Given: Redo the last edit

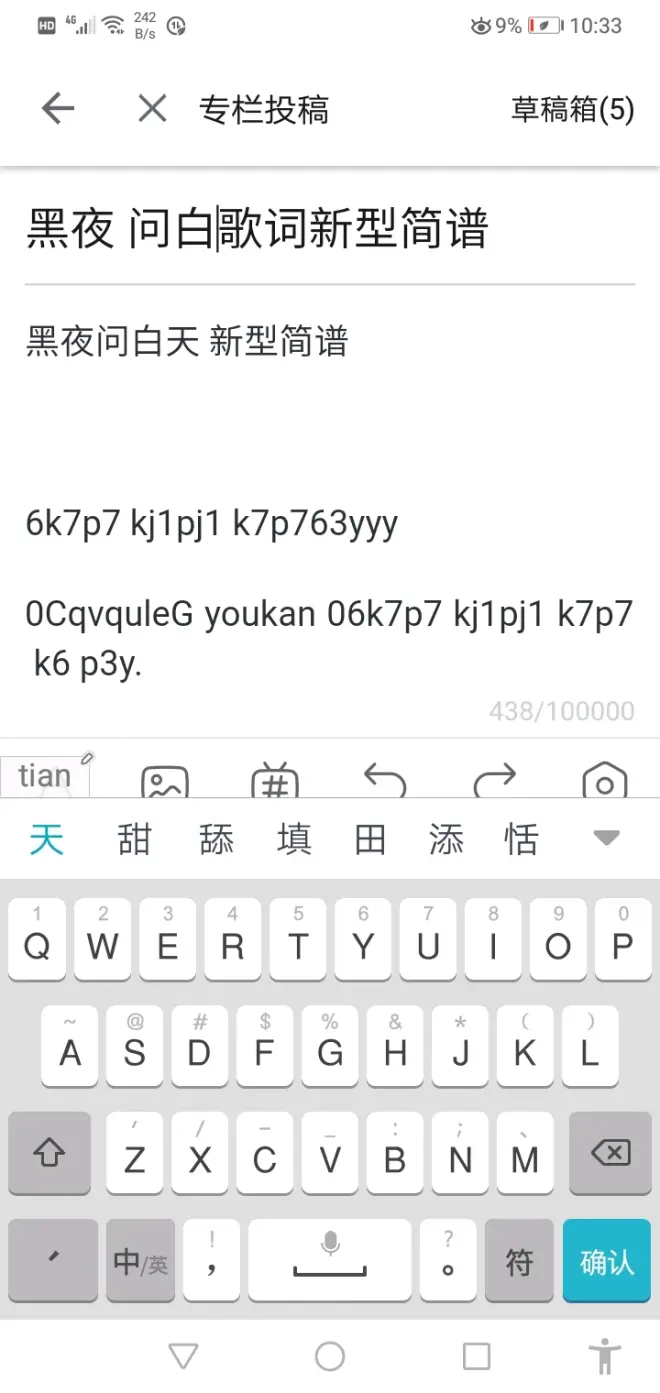Looking at the screenshot, I should tap(494, 780).
